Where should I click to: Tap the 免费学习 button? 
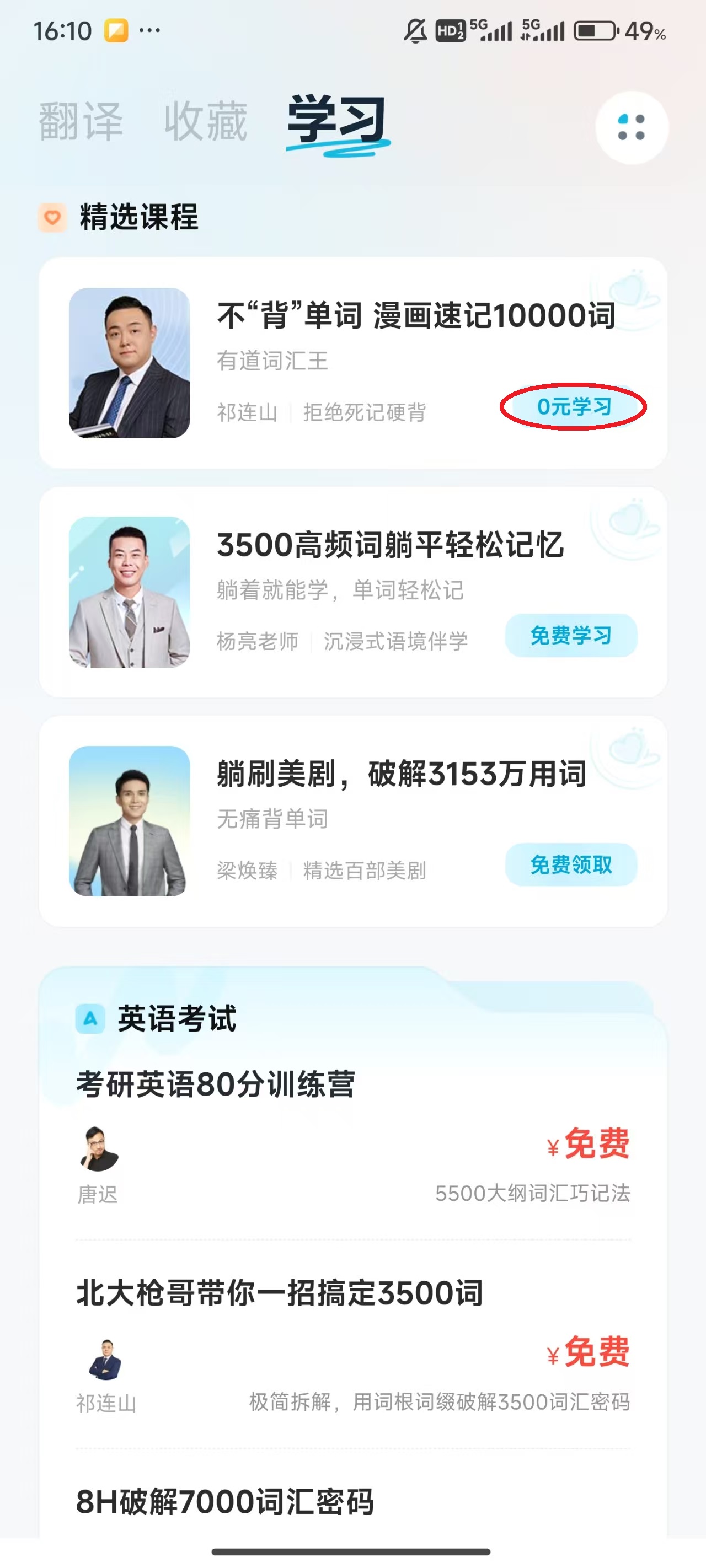[571, 635]
